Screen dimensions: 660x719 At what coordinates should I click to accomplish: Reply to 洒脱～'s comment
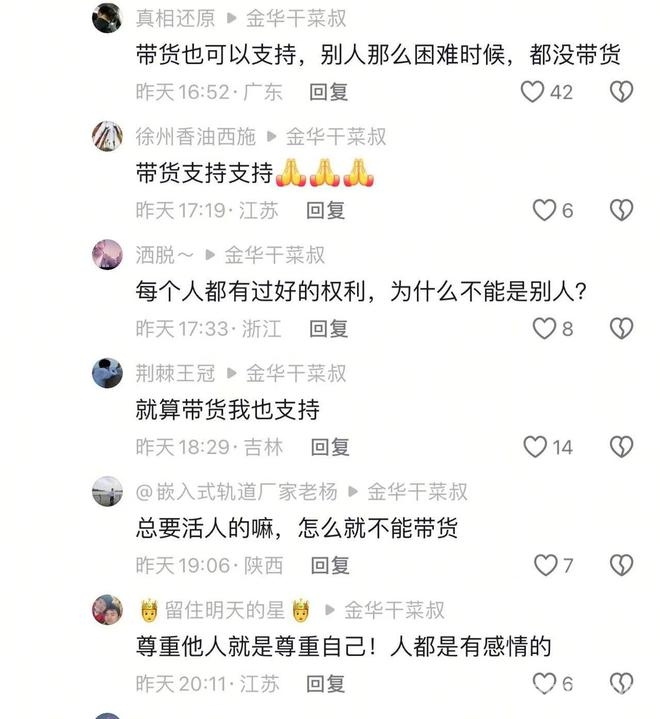[328, 328]
